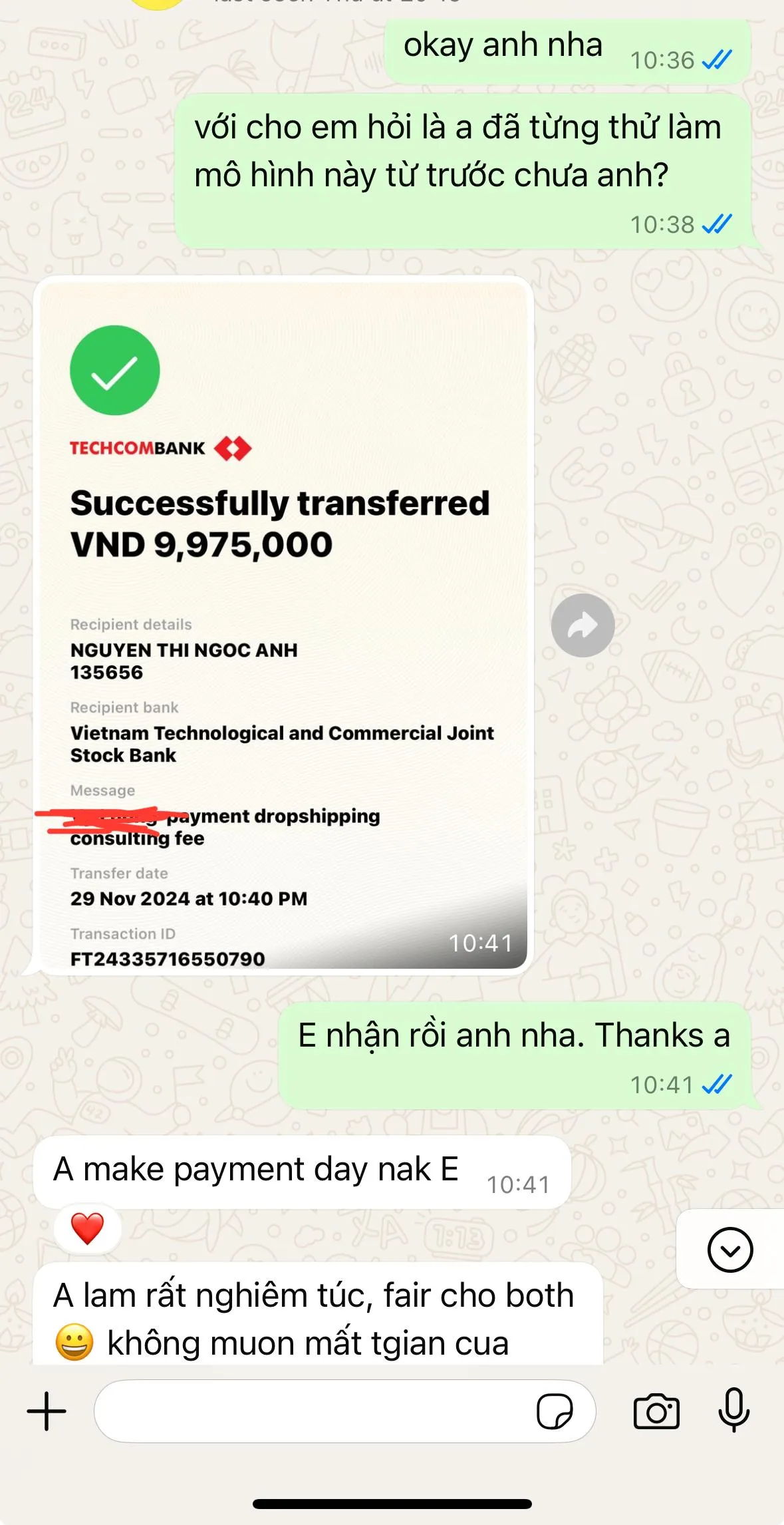This screenshot has height=1525, width=784.
Task: Record a voice message with microphone
Action: [734, 1410]
